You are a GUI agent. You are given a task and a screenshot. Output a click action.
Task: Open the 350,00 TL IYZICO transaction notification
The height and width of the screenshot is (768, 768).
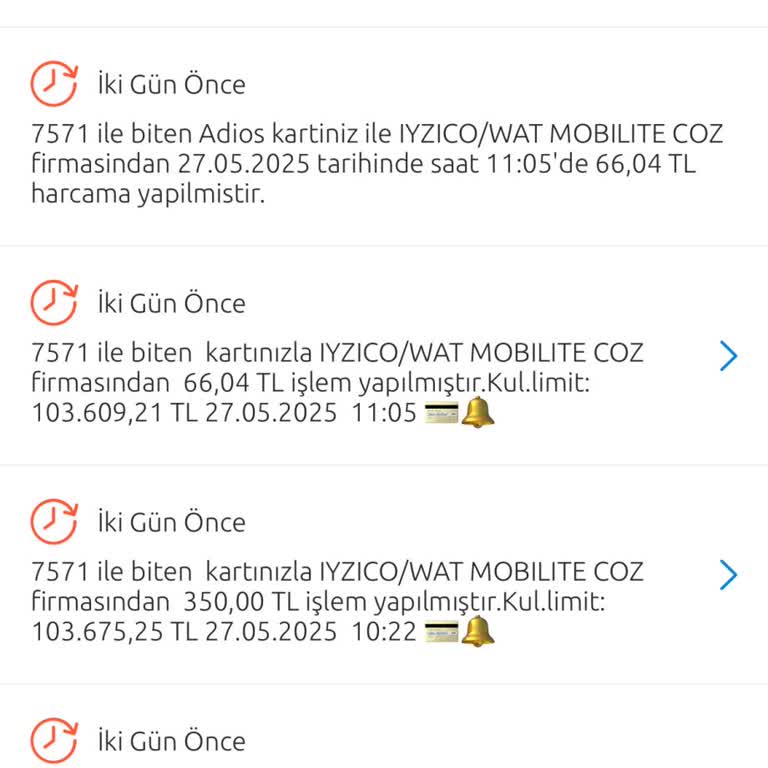[728, 575]
